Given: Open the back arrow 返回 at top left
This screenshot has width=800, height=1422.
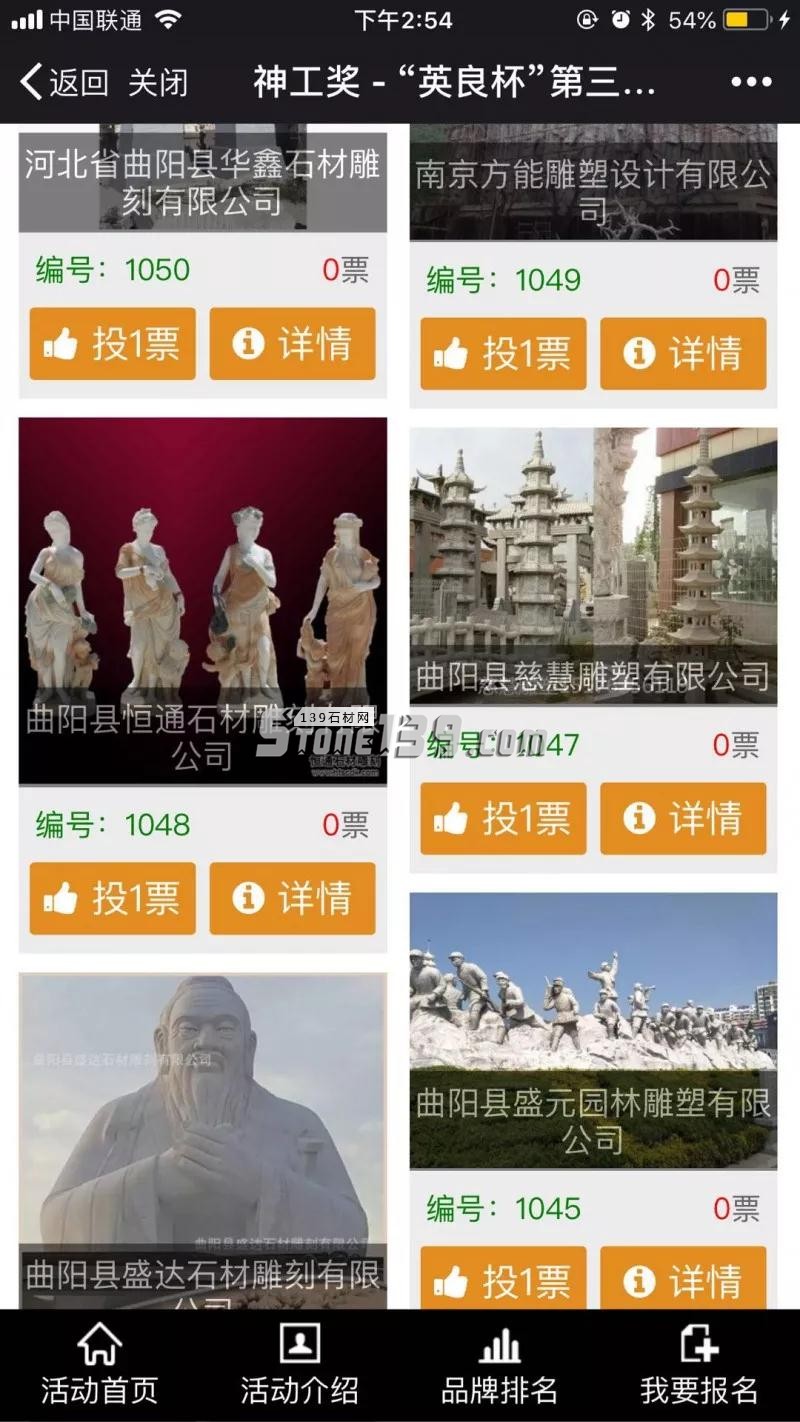Looking at the screenshot, I should (30, 83).
